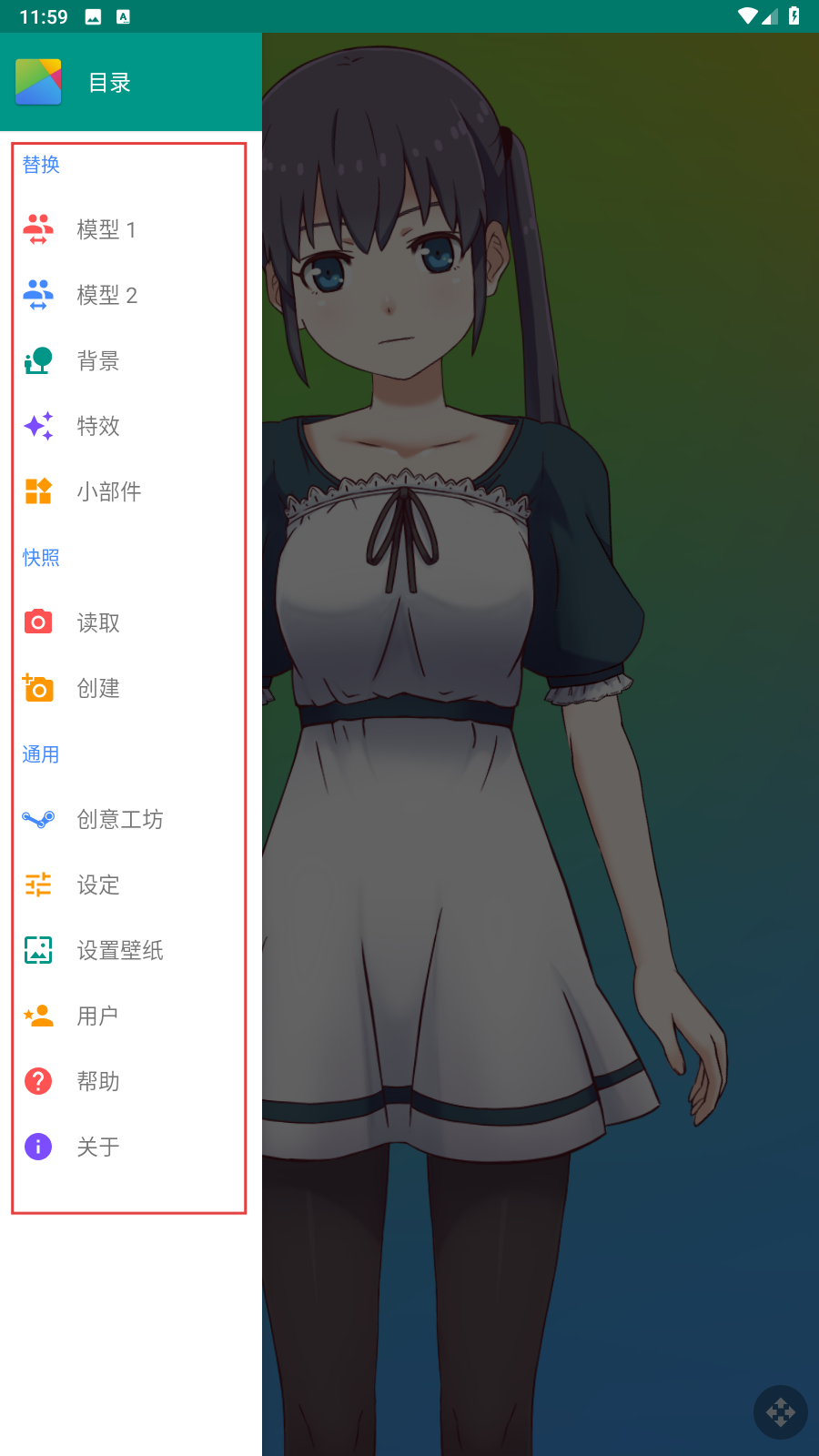Open the 关于 about page

(131, 1147)
